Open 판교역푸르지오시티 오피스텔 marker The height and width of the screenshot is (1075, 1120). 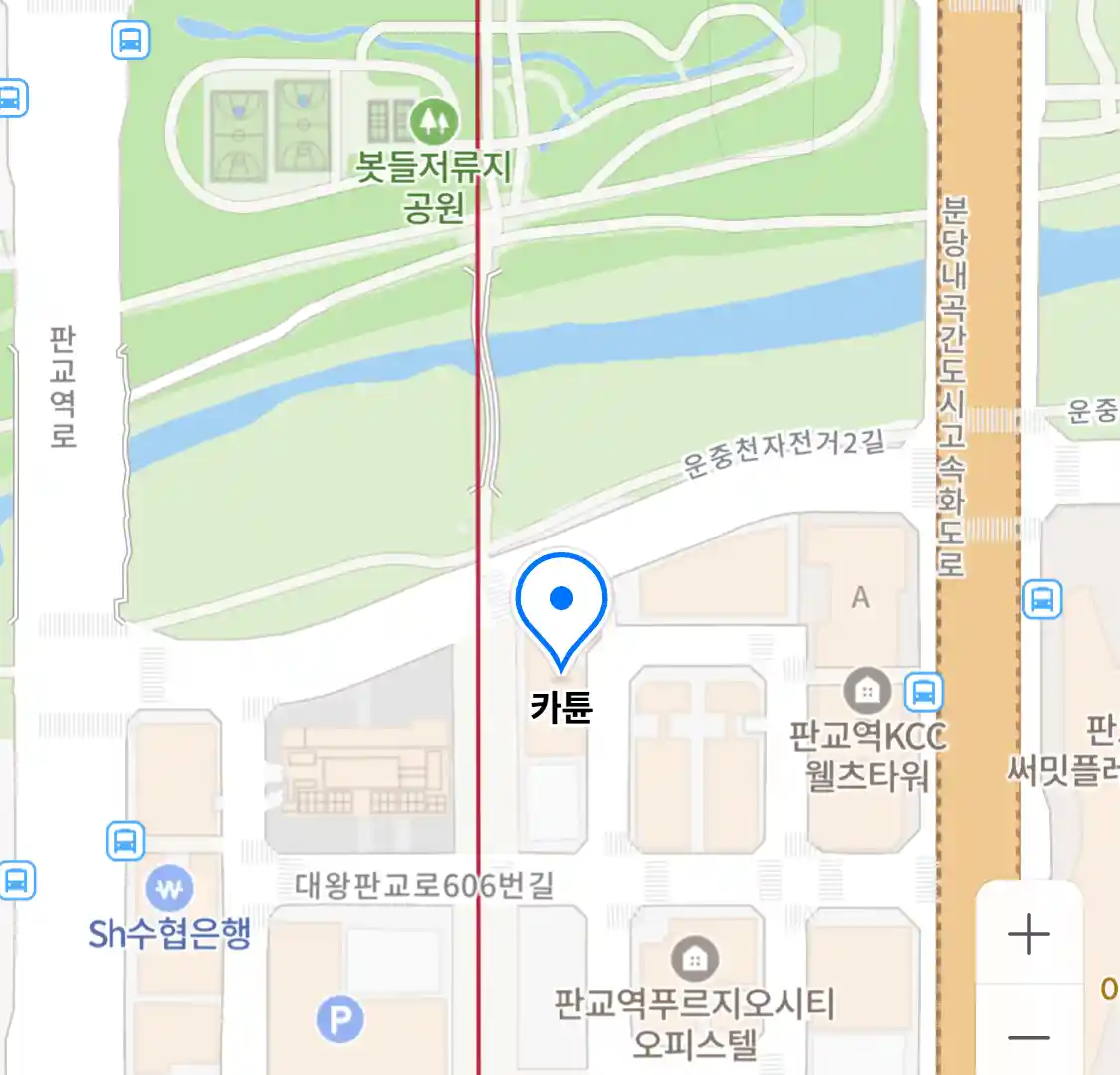tap(694, 960)
